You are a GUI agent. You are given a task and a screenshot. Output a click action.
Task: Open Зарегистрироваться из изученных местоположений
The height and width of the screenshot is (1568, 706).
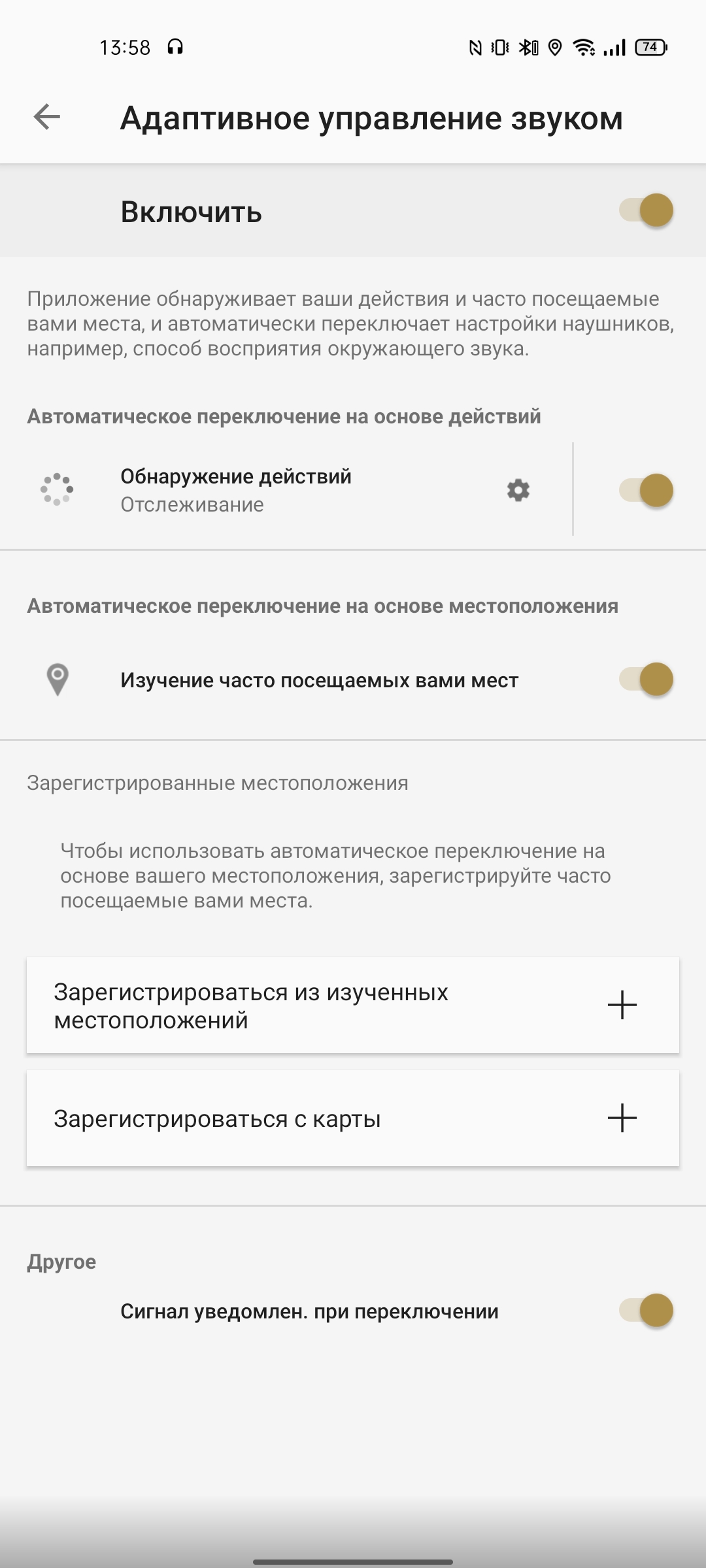coord(353,1005)
